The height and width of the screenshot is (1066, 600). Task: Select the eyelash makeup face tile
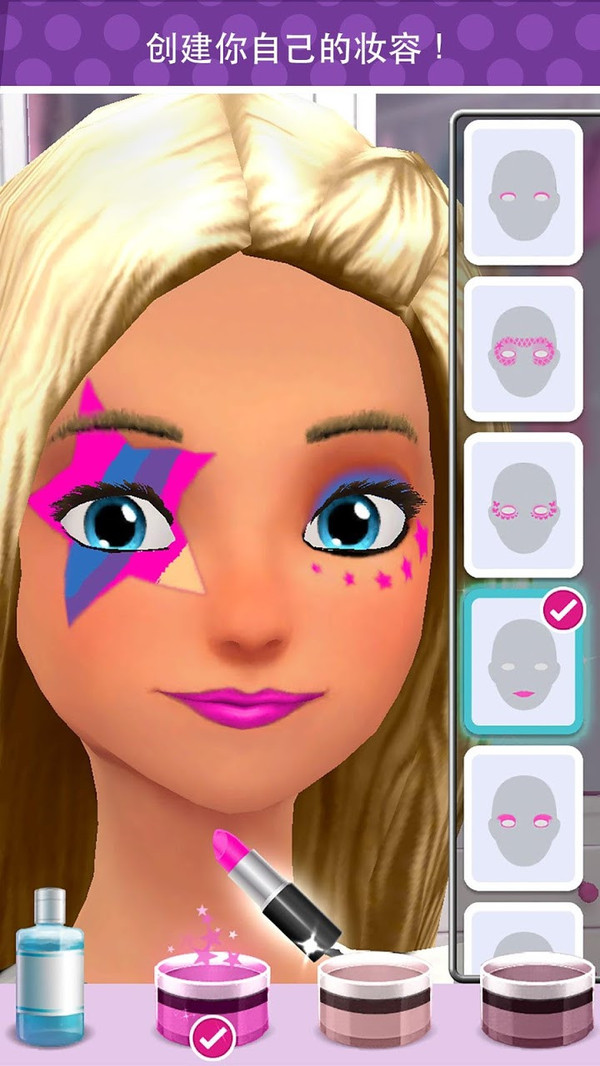[x=523, y=818]
